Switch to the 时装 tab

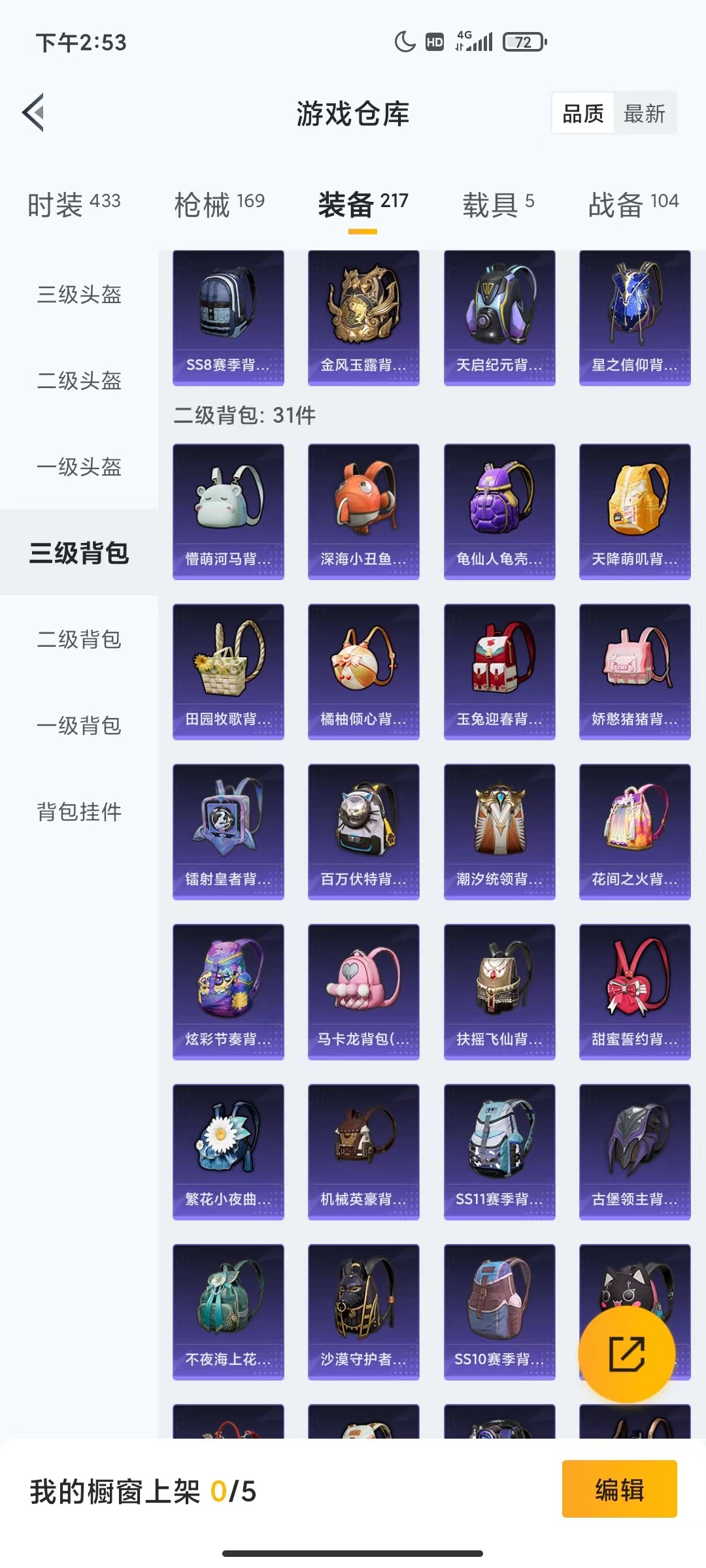coord(74,204)
